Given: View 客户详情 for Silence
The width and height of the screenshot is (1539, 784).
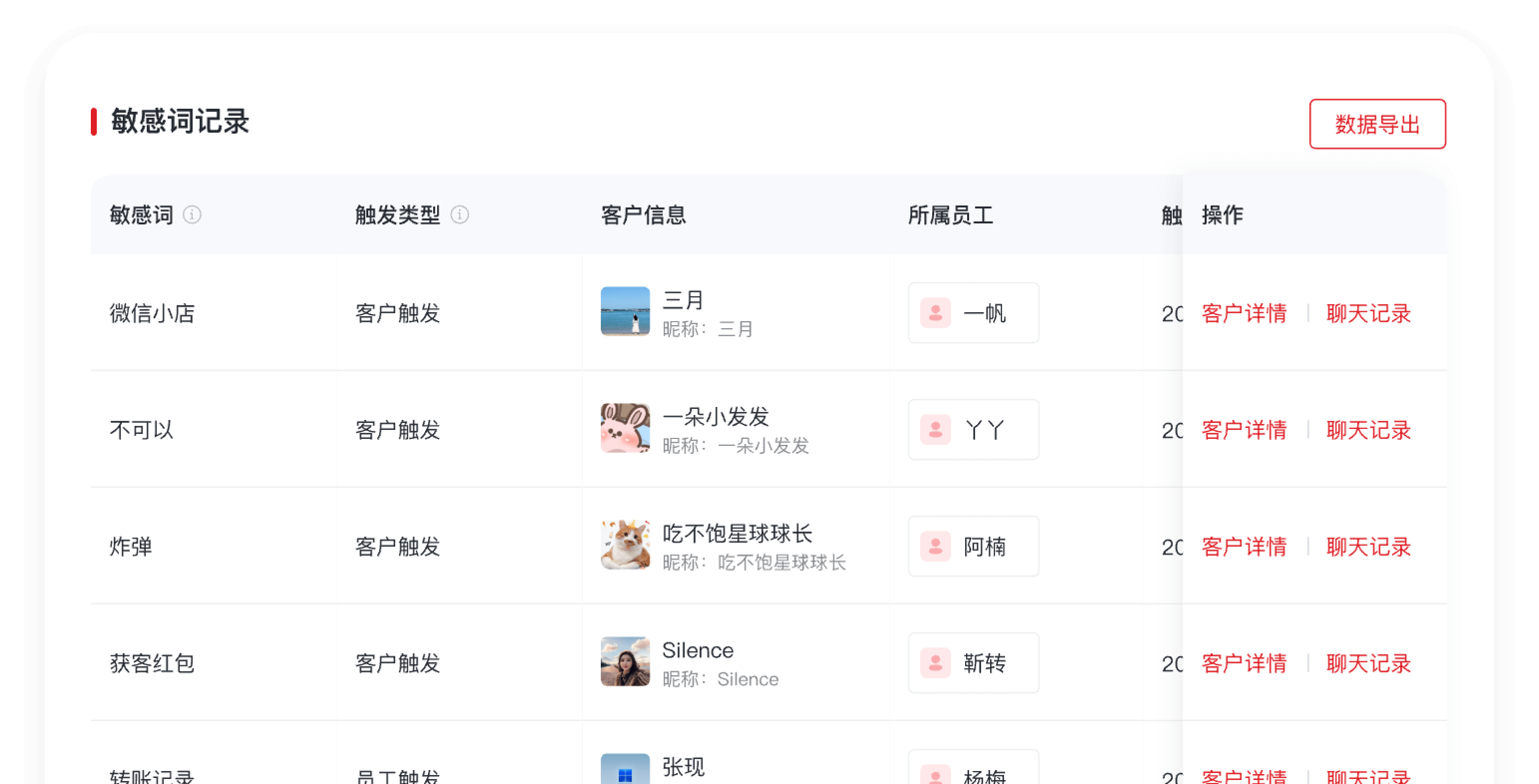Looking at the screenshot, I should [1244, 663].
